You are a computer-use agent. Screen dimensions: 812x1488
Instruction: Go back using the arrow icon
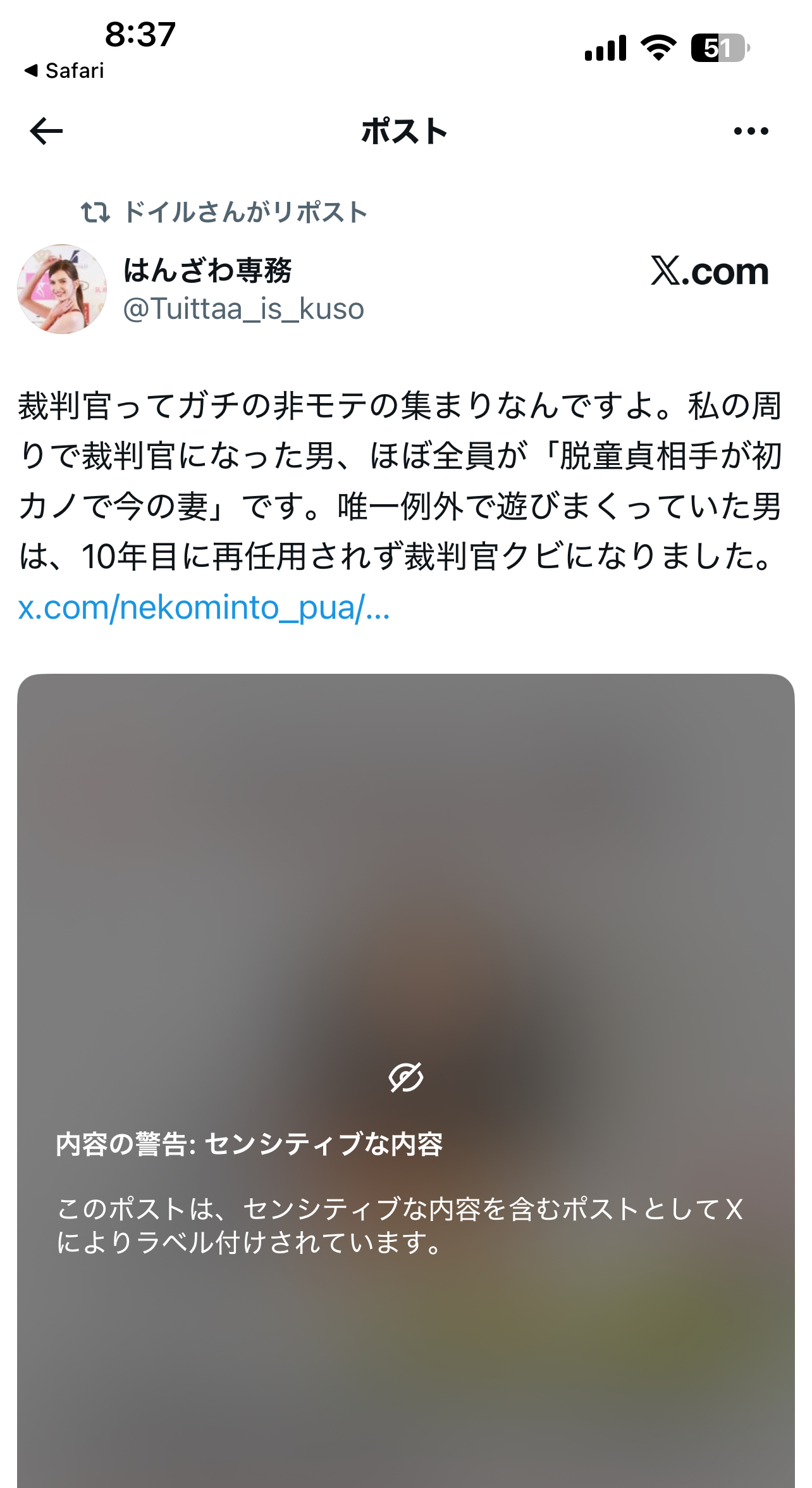click(47, 131)
